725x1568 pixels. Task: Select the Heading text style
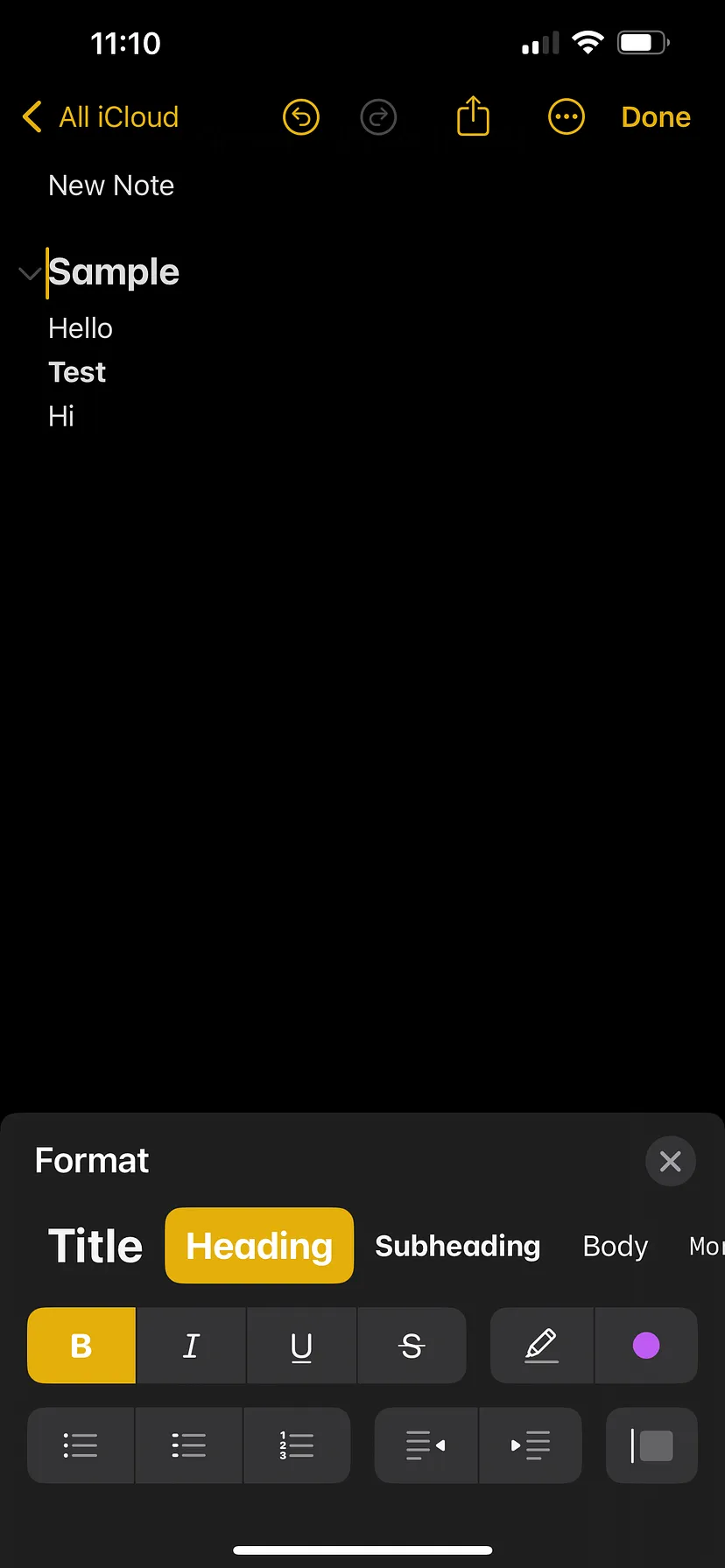tap(259, 1246)
